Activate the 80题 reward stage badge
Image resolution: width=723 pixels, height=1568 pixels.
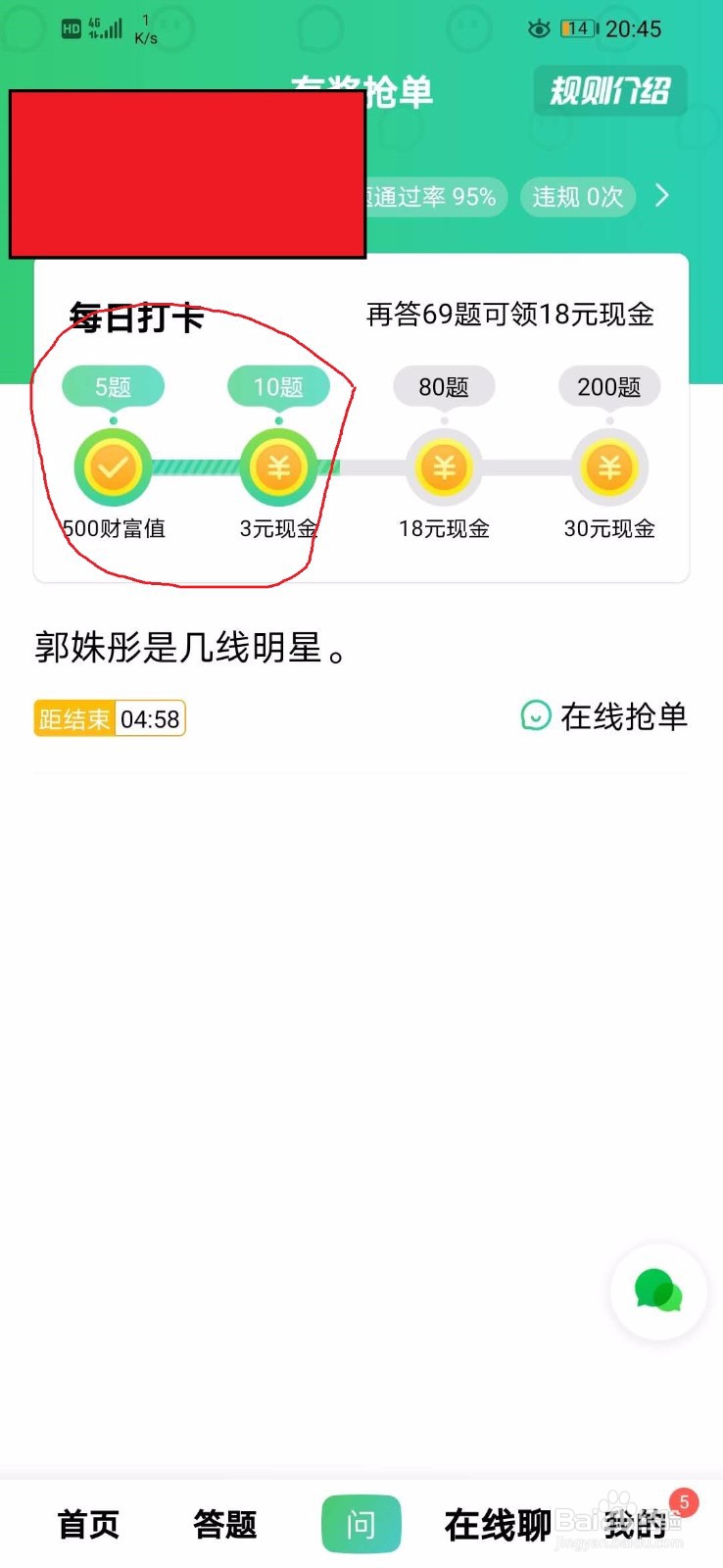[445, 386]
